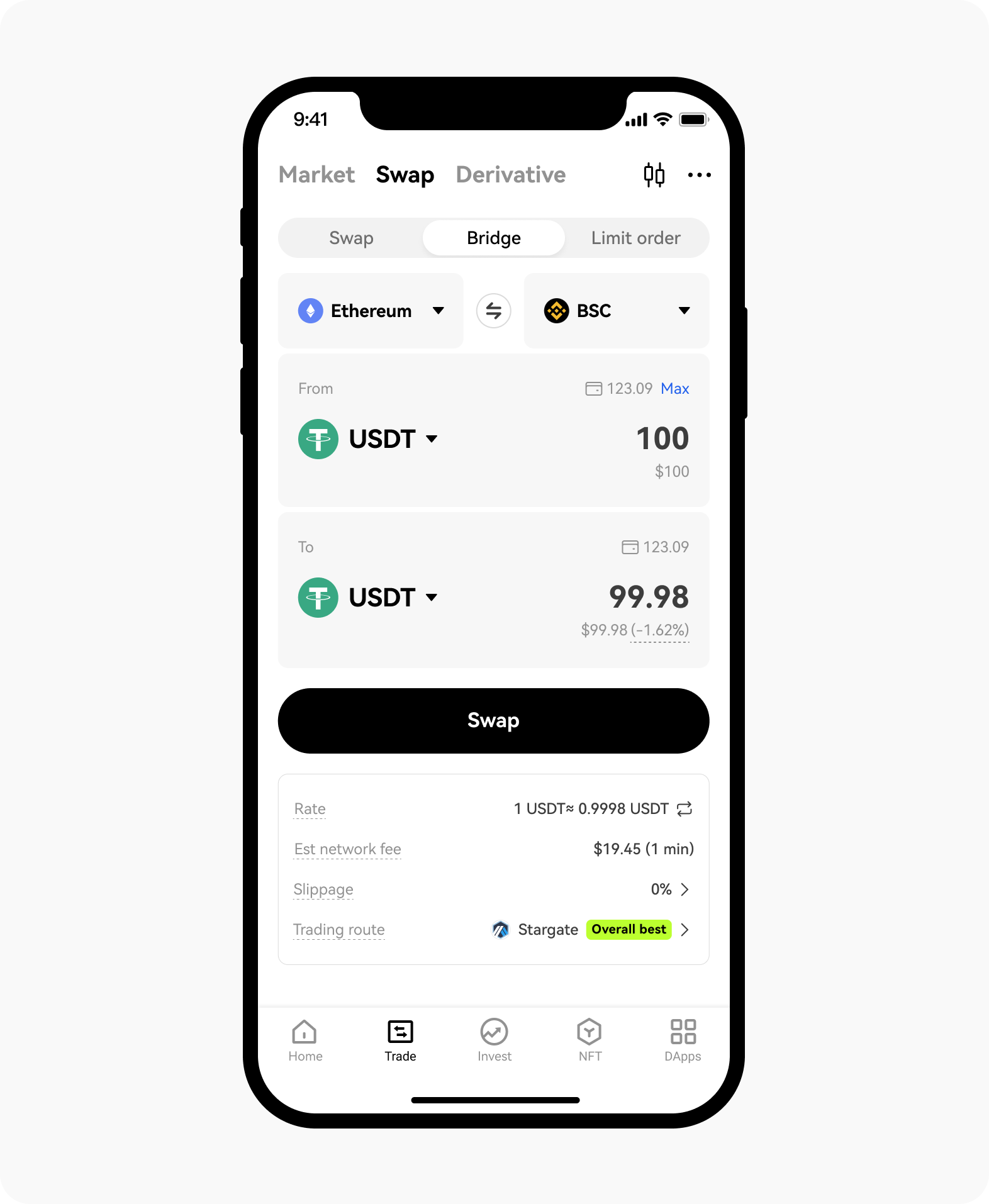Viewport: 989px width, 1204px height.
Task: Open the candlestick chart icon
Action: [x=654, y=175]
